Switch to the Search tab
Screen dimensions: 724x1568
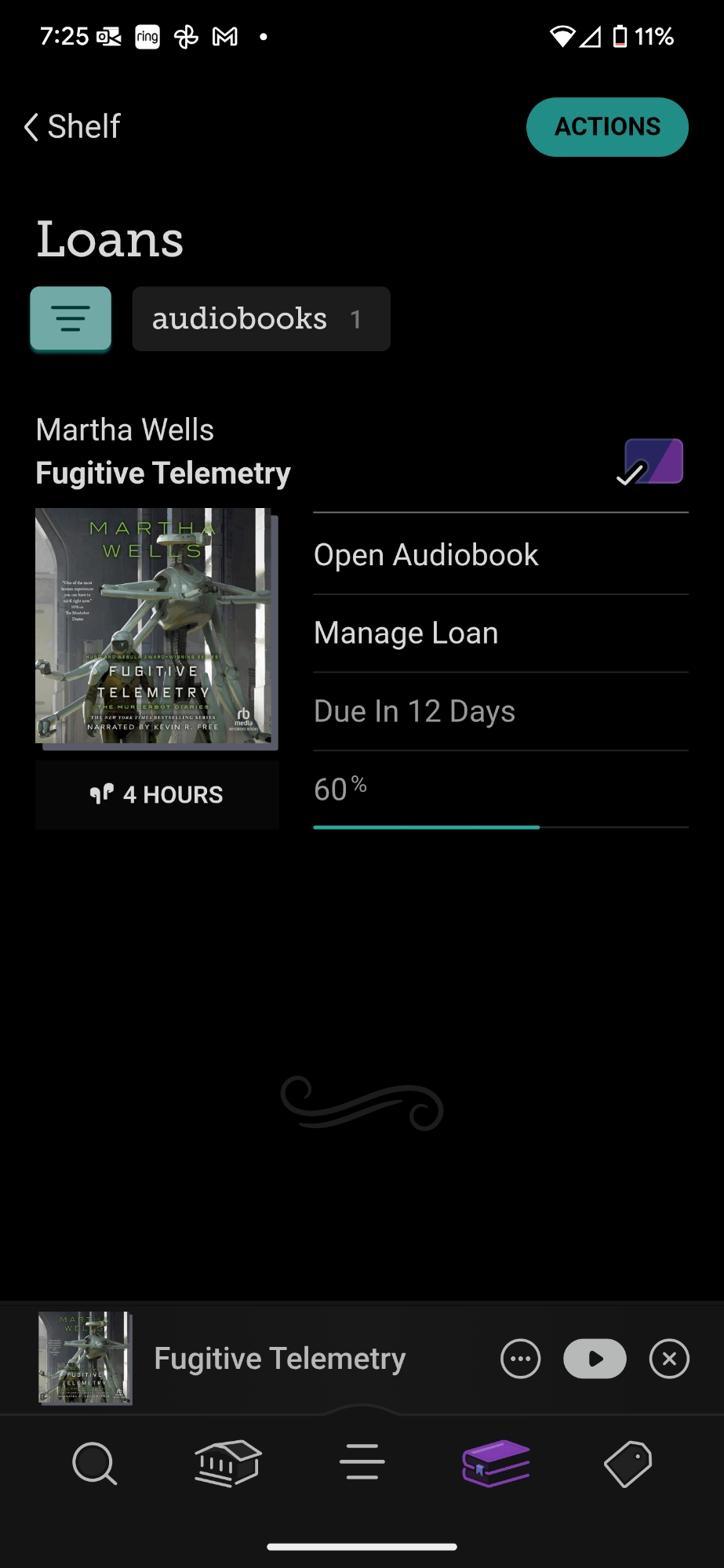tap(94, 1463)
